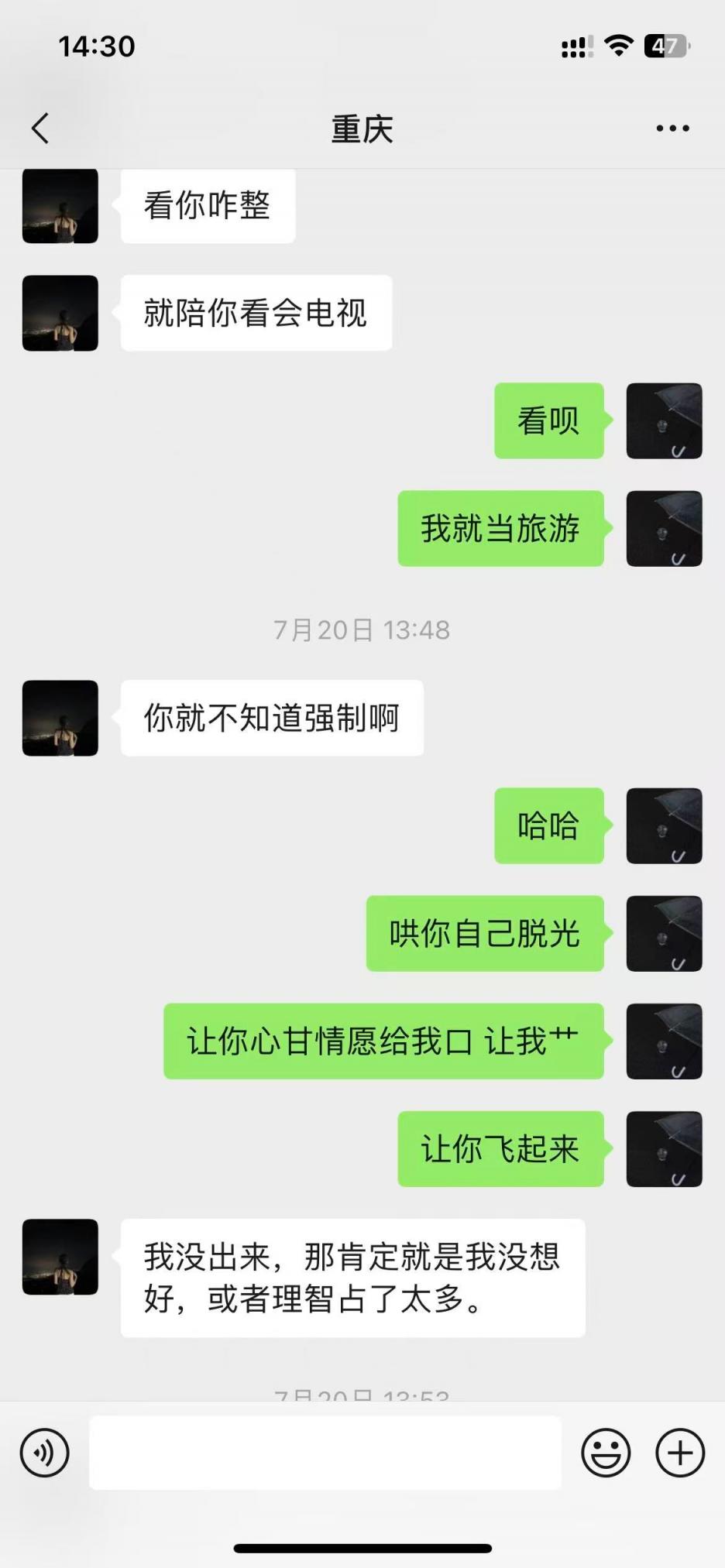This screenshot has width=725, height=1568.
Task: Open the chat info overflow menu
Action: (x=672, y=129)
